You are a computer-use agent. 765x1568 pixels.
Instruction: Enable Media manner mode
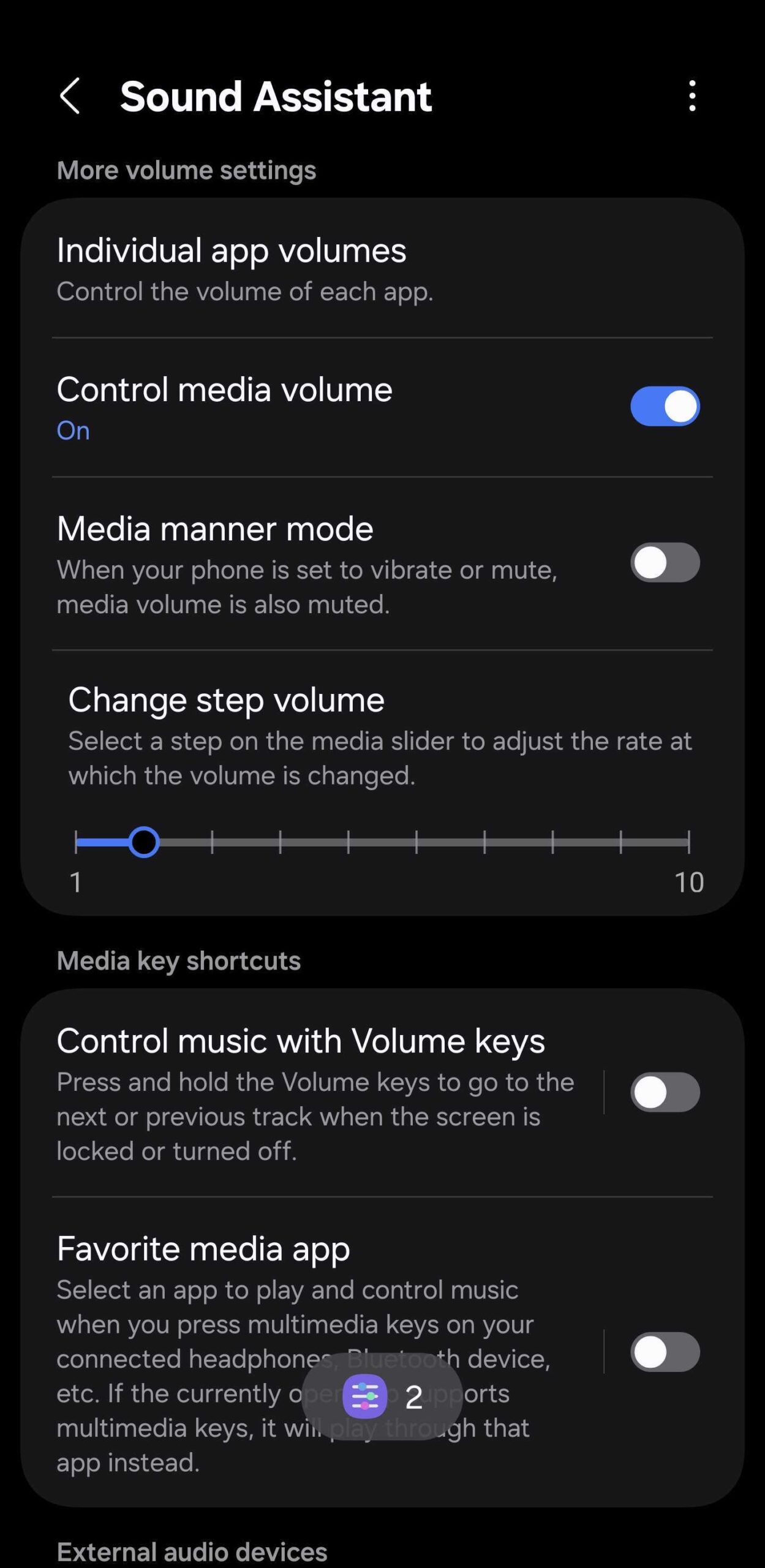(665, 562)
